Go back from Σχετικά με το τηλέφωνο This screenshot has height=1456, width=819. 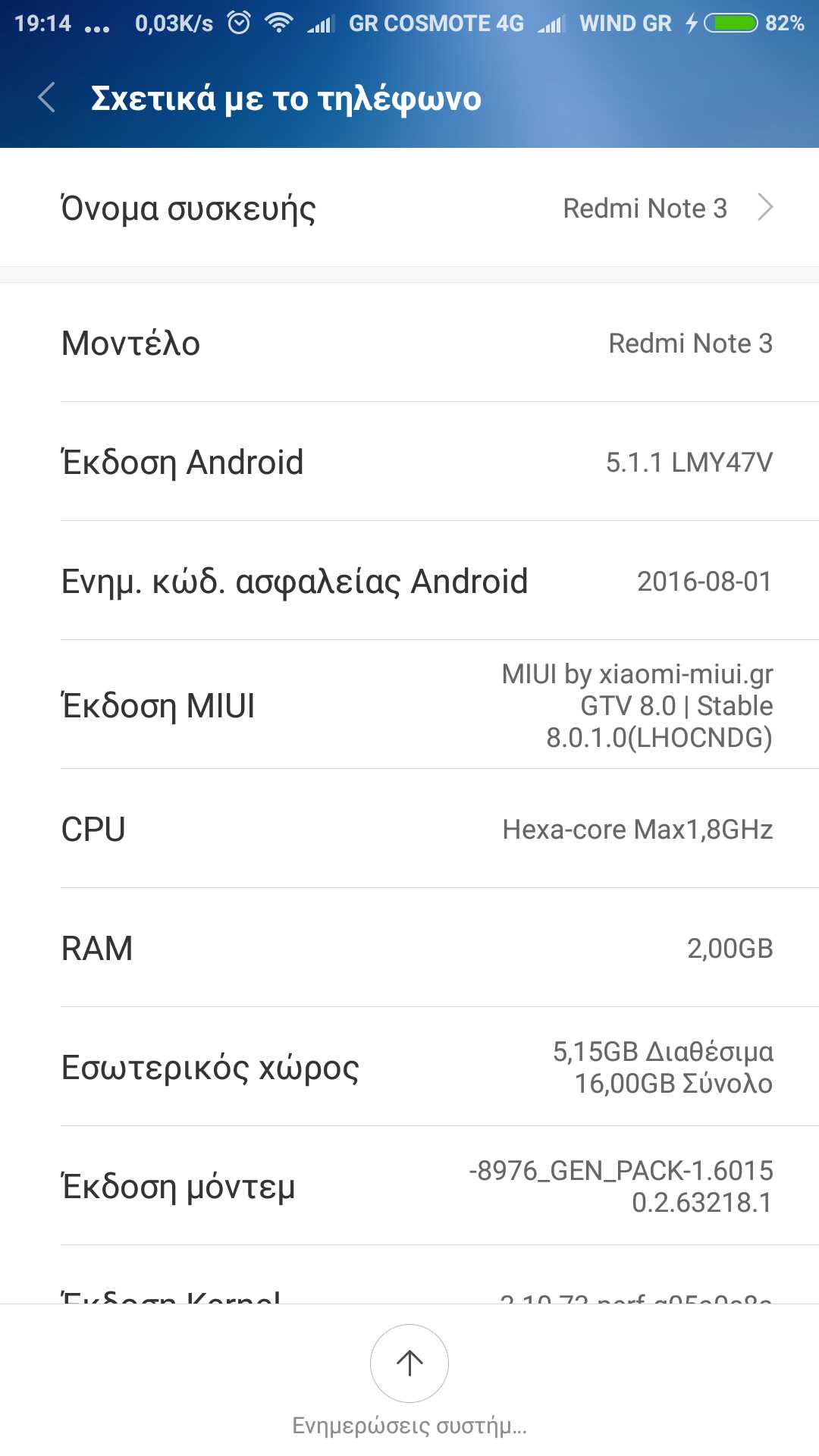click(47, 98)
